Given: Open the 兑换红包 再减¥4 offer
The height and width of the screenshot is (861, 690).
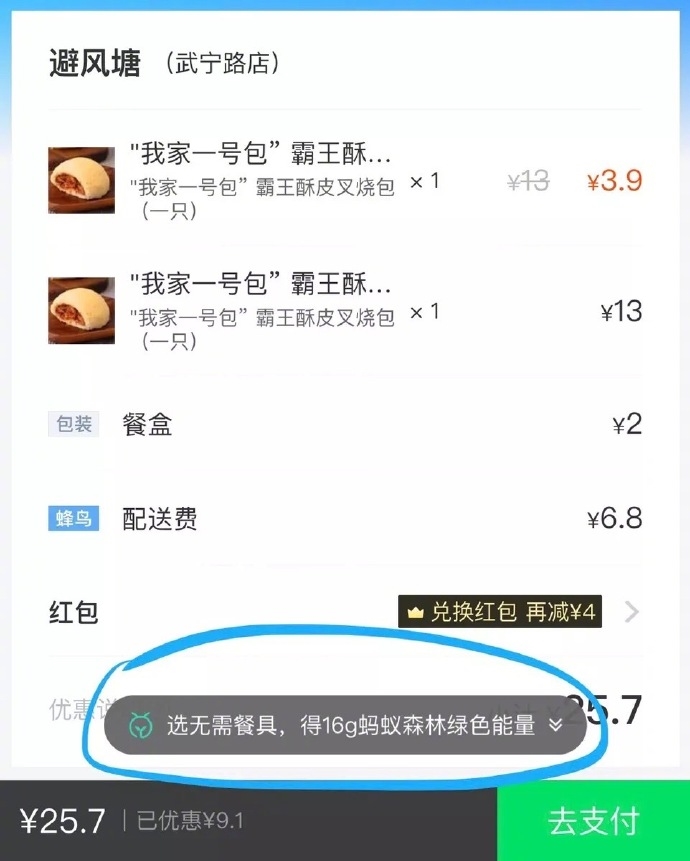Looking at the screenshot, I should point(500,612).
